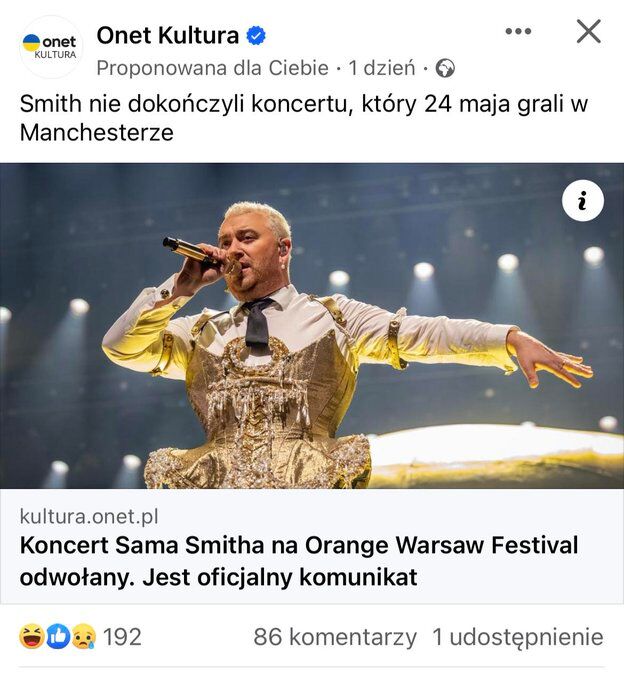
Task: View the 1 udostępnienie share list
Action: 518,637
